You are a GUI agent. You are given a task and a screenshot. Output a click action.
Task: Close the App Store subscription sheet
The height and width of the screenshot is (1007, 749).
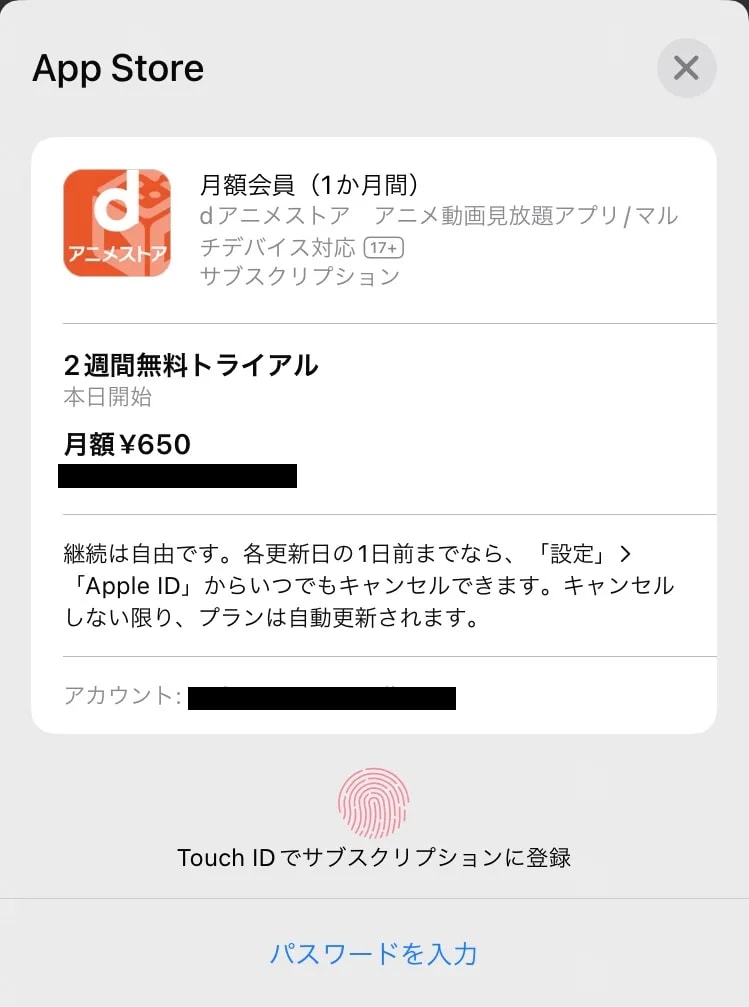(x=686, y=68)
